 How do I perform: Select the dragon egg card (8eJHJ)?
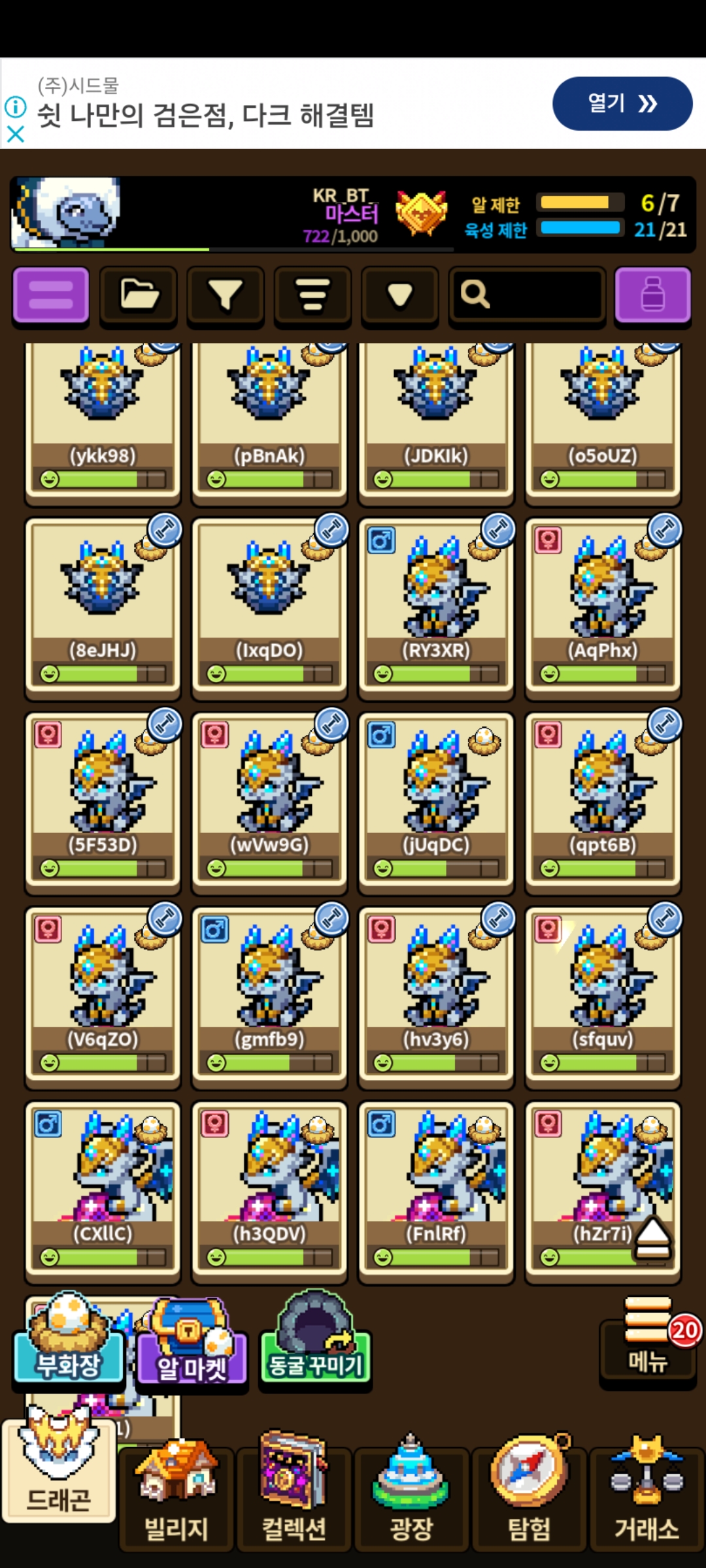pyautogui.click(x=103, y=606)
